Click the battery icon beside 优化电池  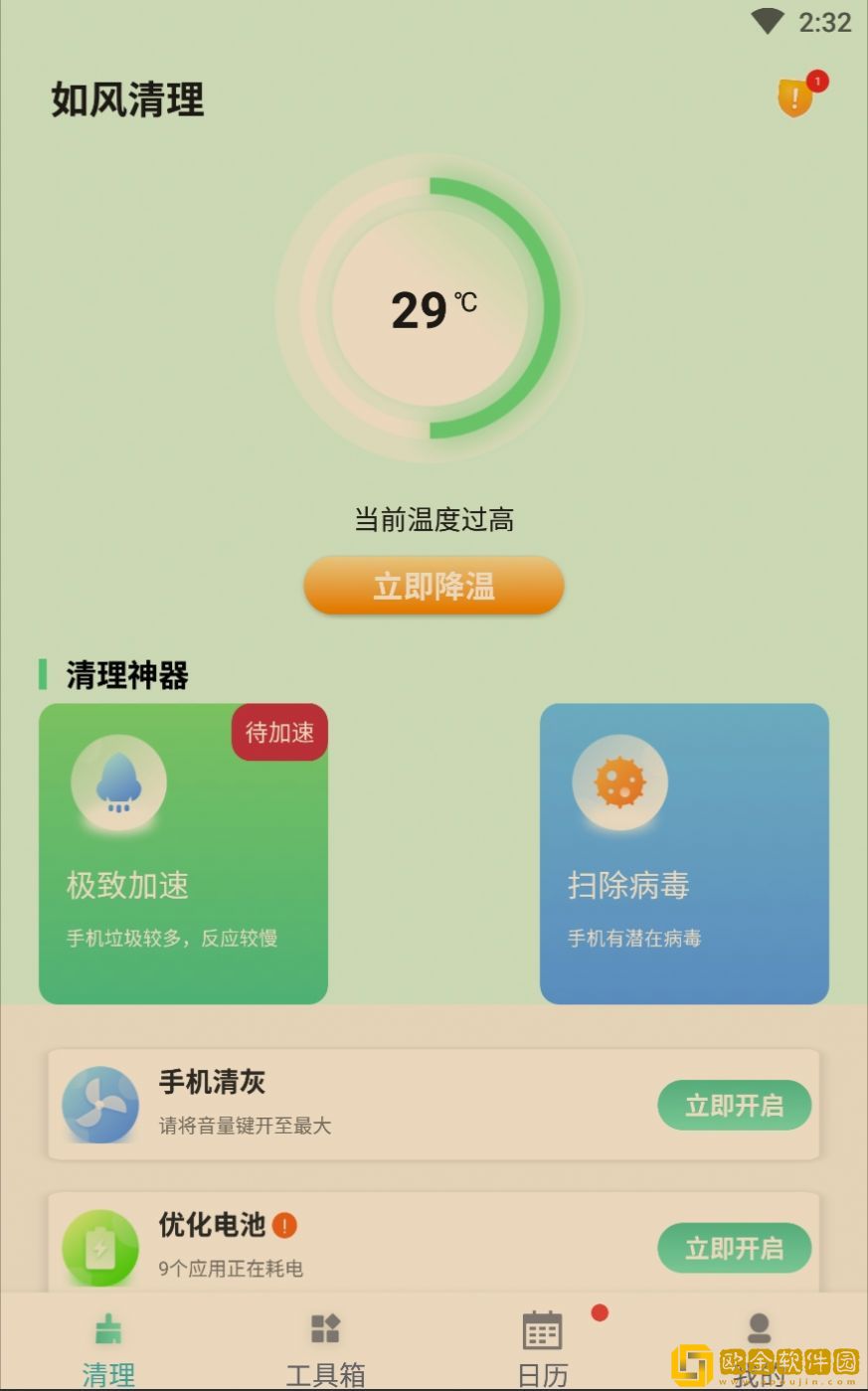click(x=99, y=1248)
